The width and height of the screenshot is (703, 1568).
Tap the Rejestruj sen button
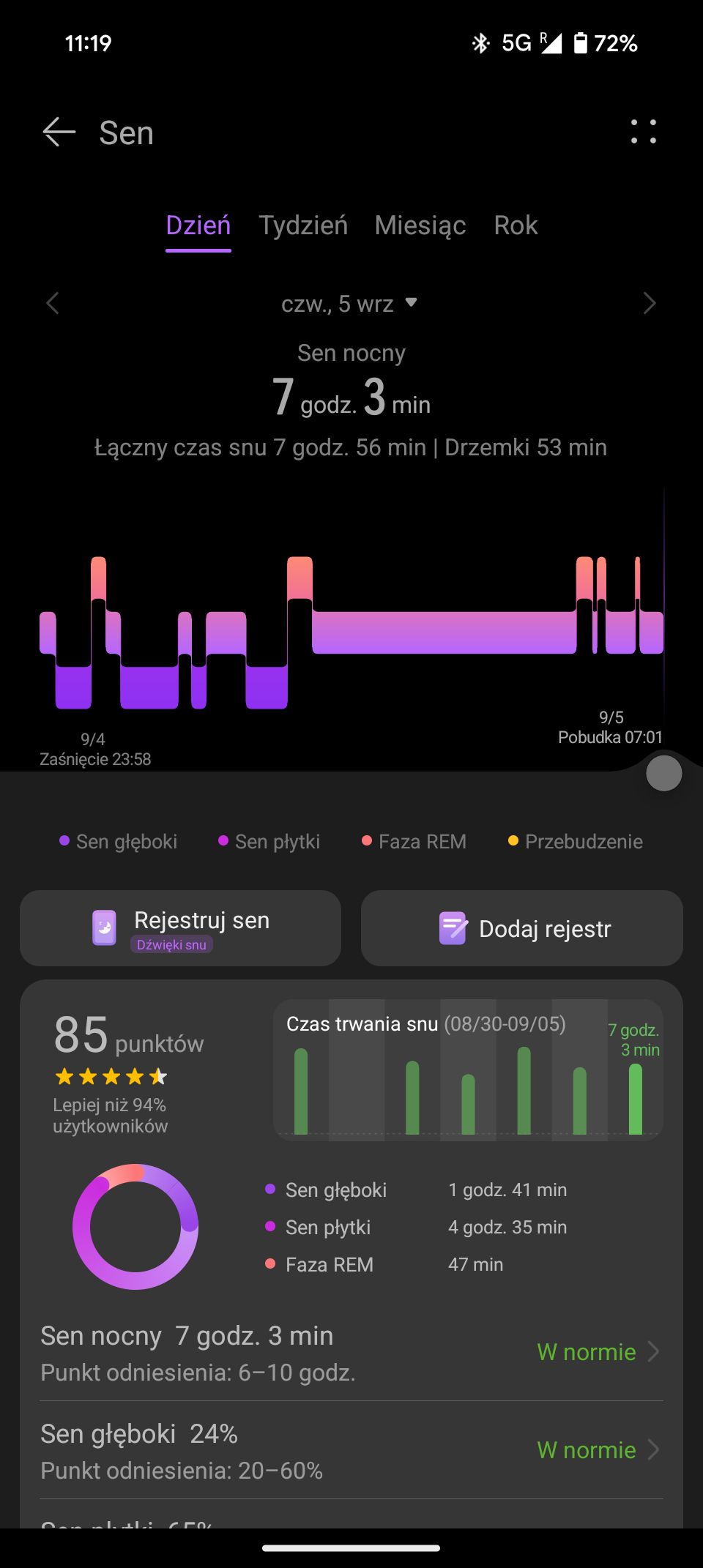[180, 928]
